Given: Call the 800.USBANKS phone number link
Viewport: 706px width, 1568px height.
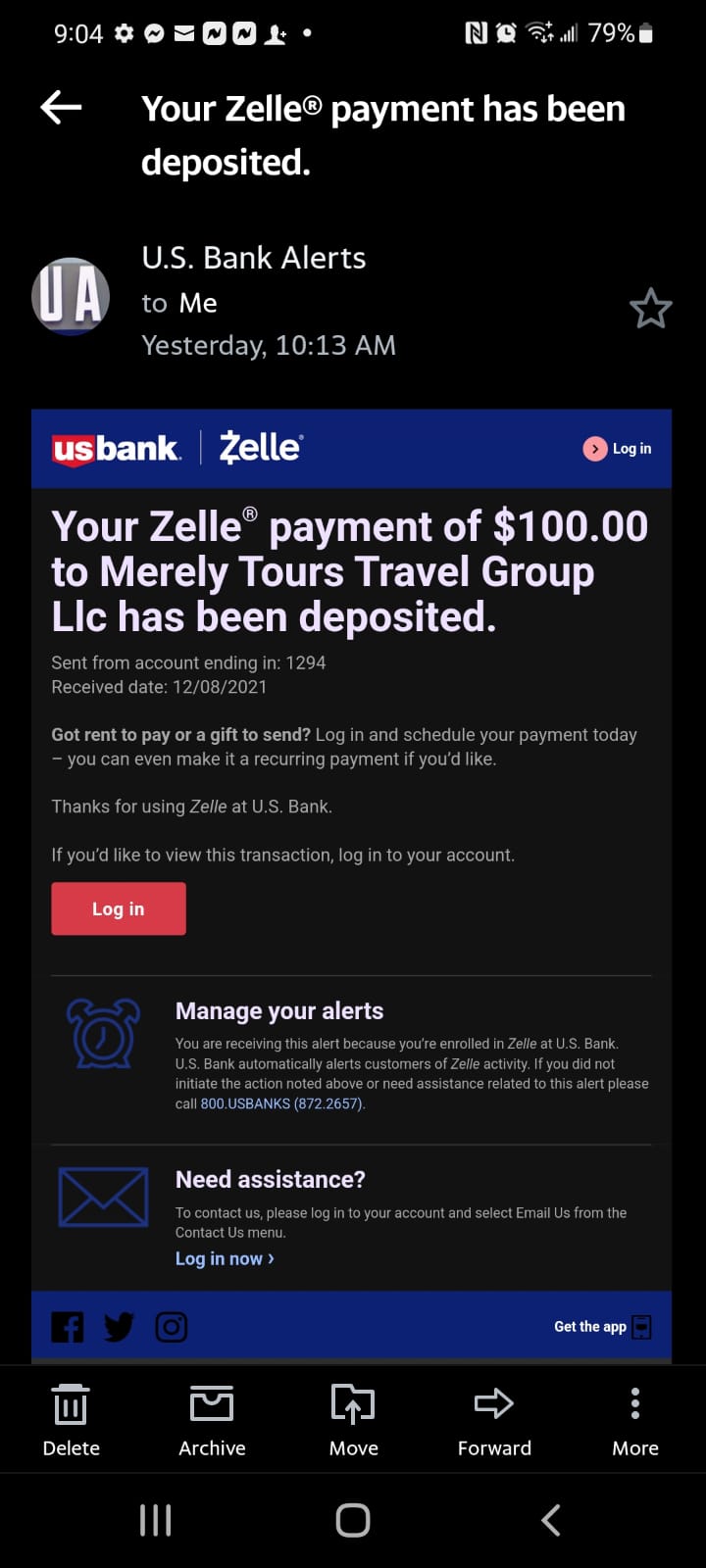Looking at the screenshot, I should click(x=281, y=1103).
